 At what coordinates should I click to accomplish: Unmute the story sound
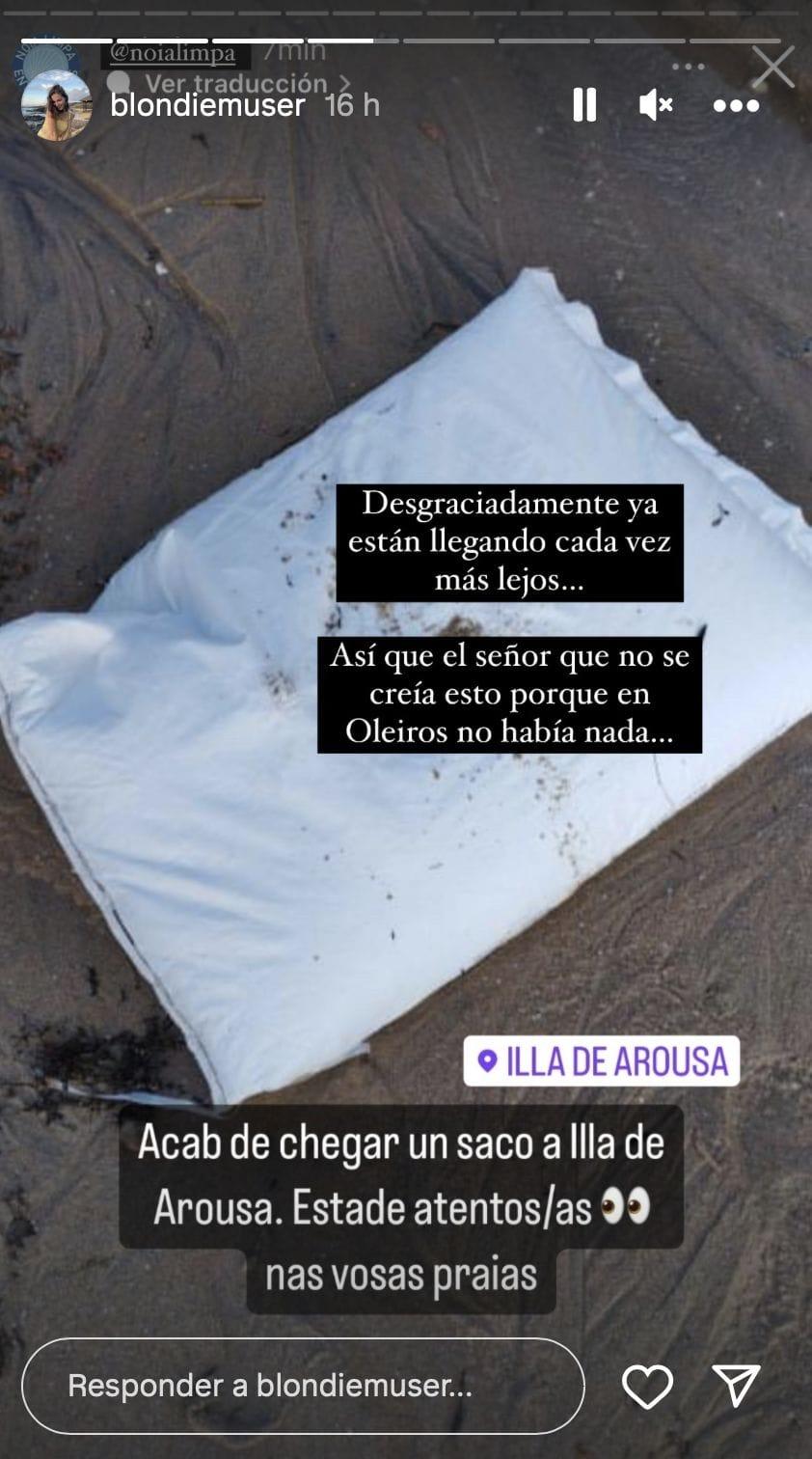(x=656, y=104)
